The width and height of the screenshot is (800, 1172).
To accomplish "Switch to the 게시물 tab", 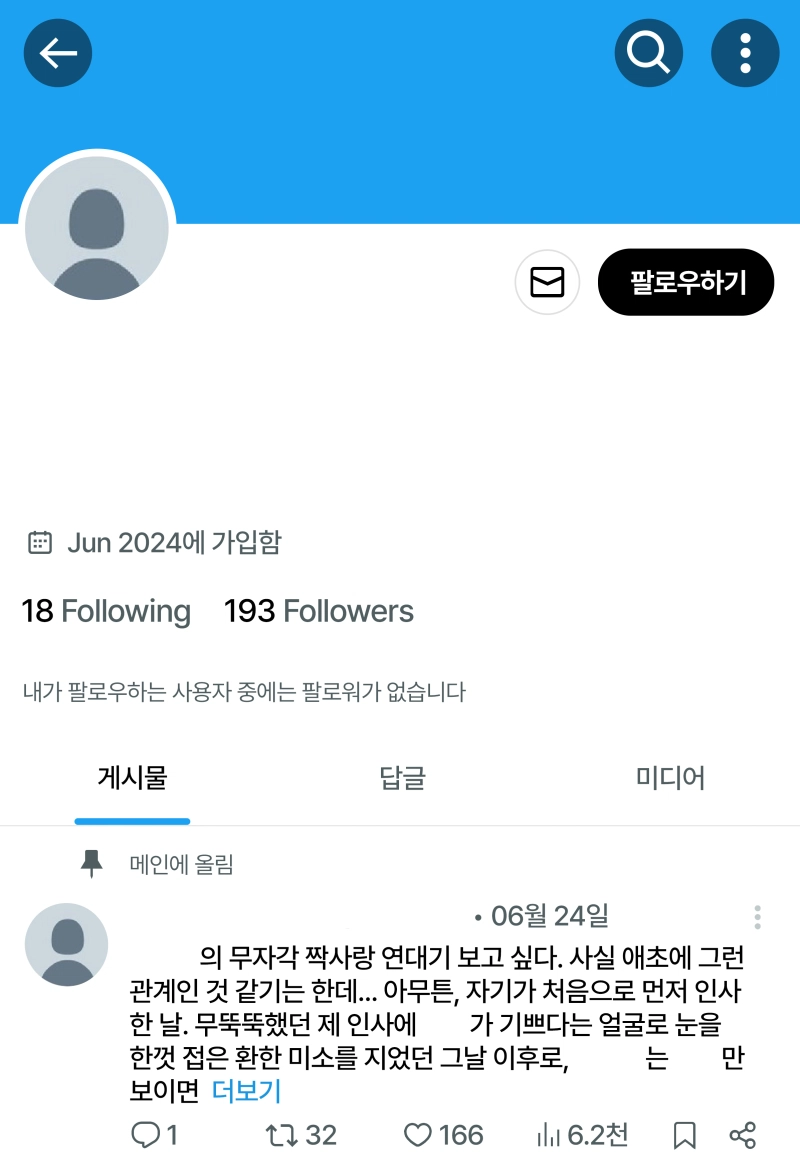I will click(x=132, y=778).
